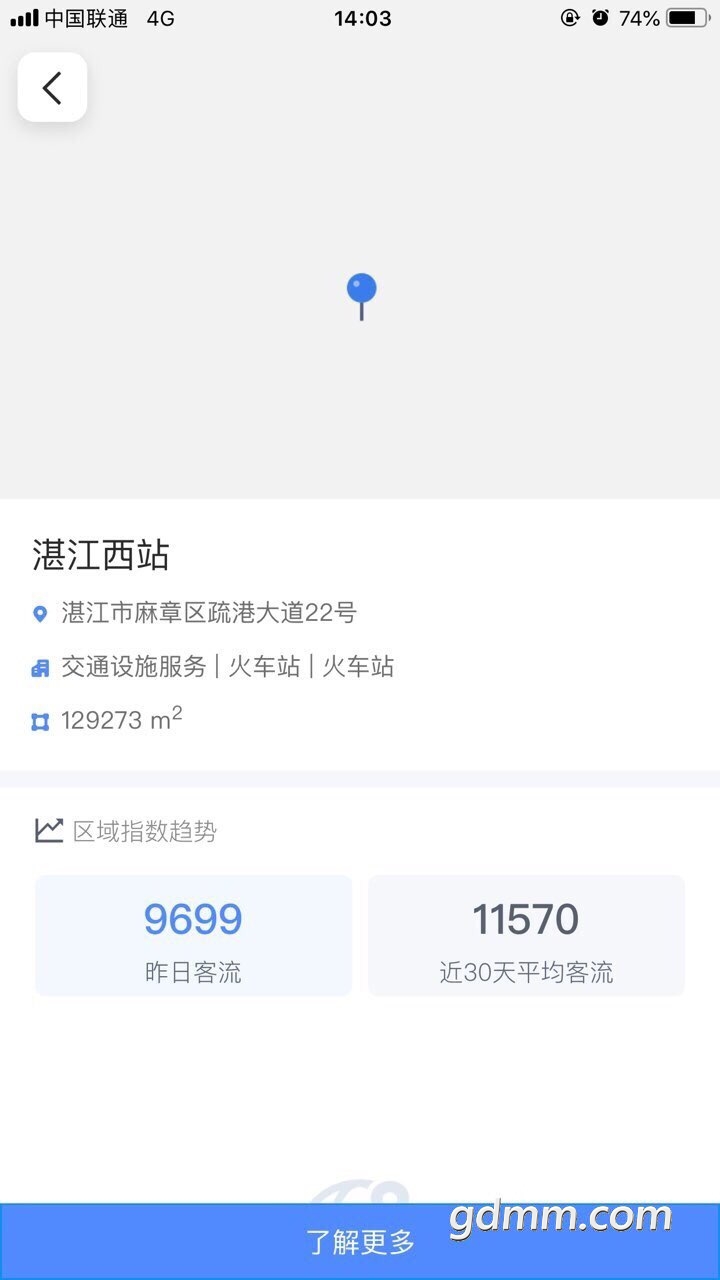Go back using the arrow button
The width and height of the screenshot is (720, 1280).
tap(52, 88)
